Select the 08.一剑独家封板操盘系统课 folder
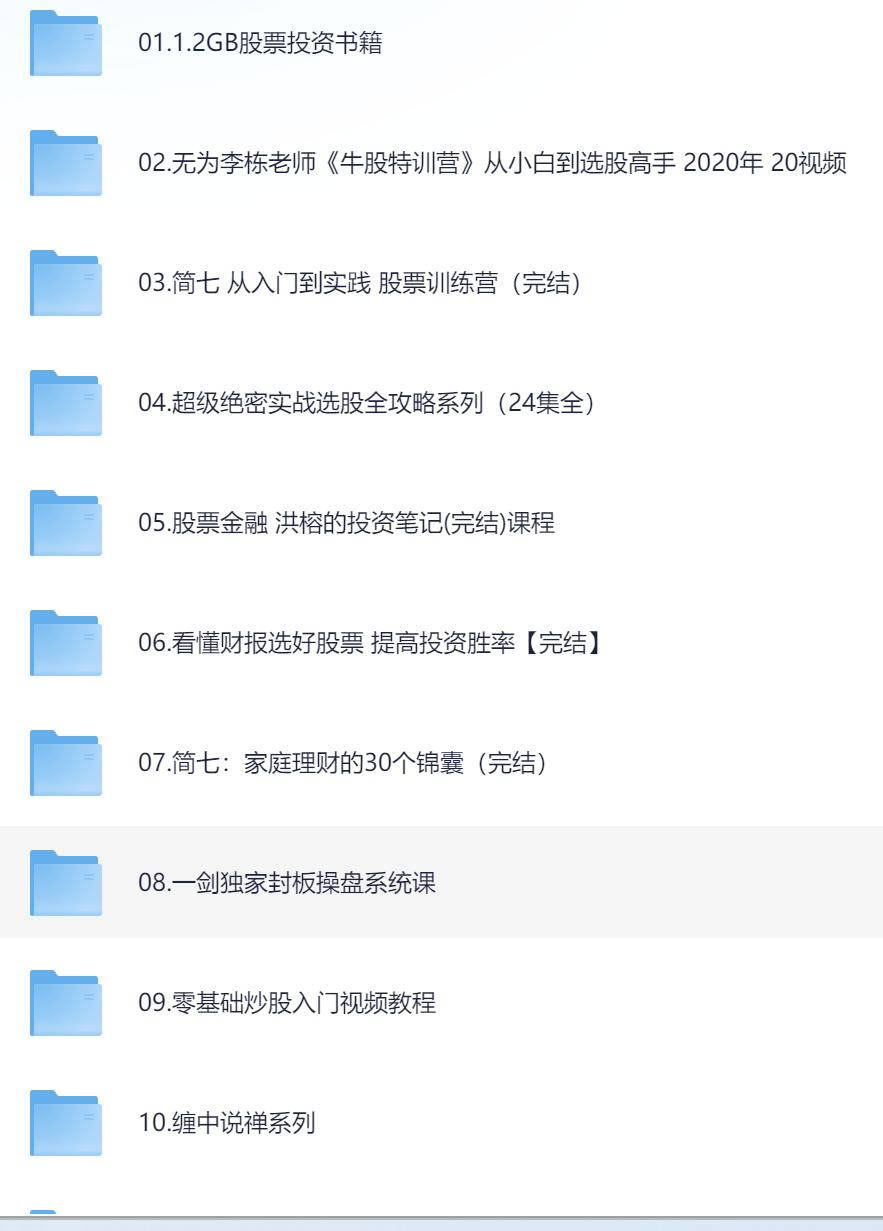Viewport: 883px width, 1231px height. tap(287, 884)
